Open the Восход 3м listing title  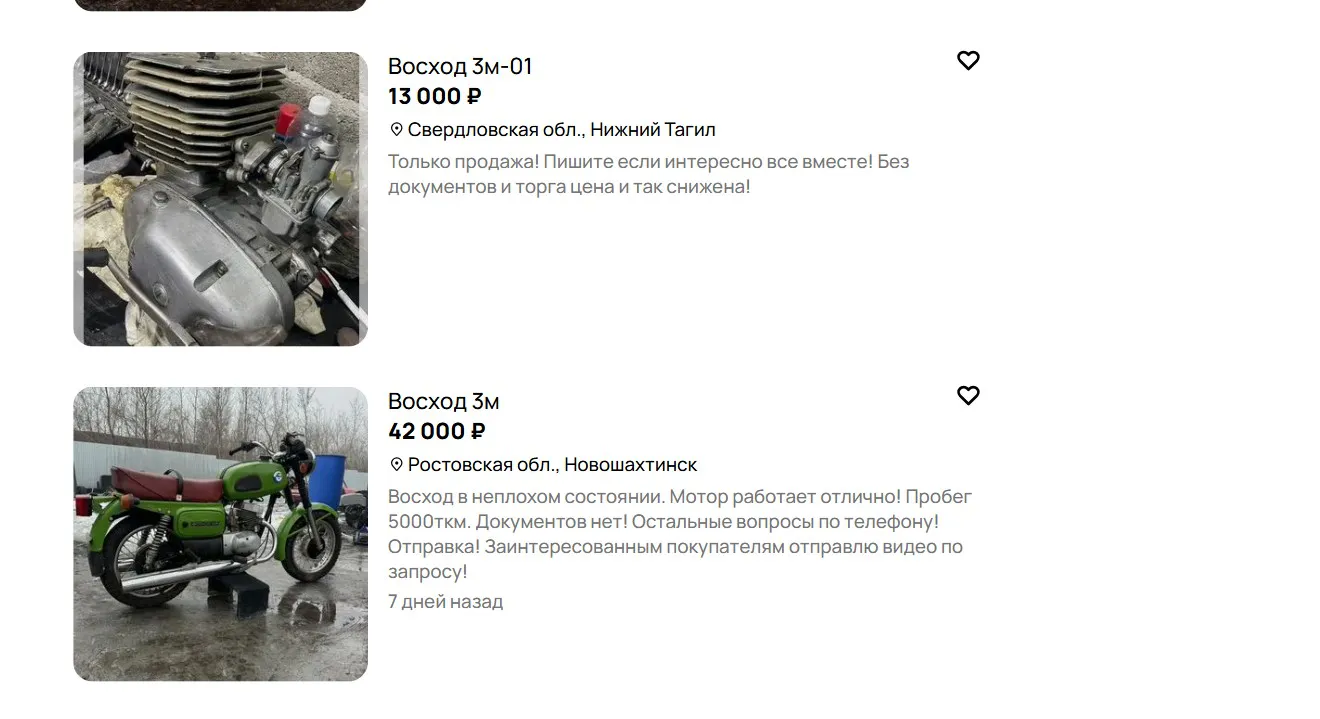pos(443,402)
